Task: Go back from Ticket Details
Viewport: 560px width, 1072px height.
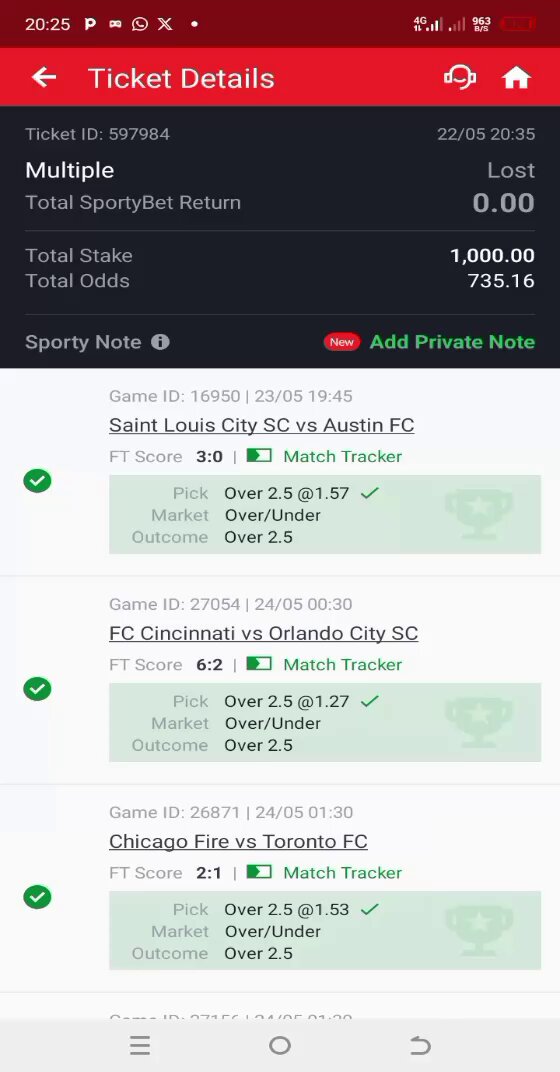Action: pos(44,77)
